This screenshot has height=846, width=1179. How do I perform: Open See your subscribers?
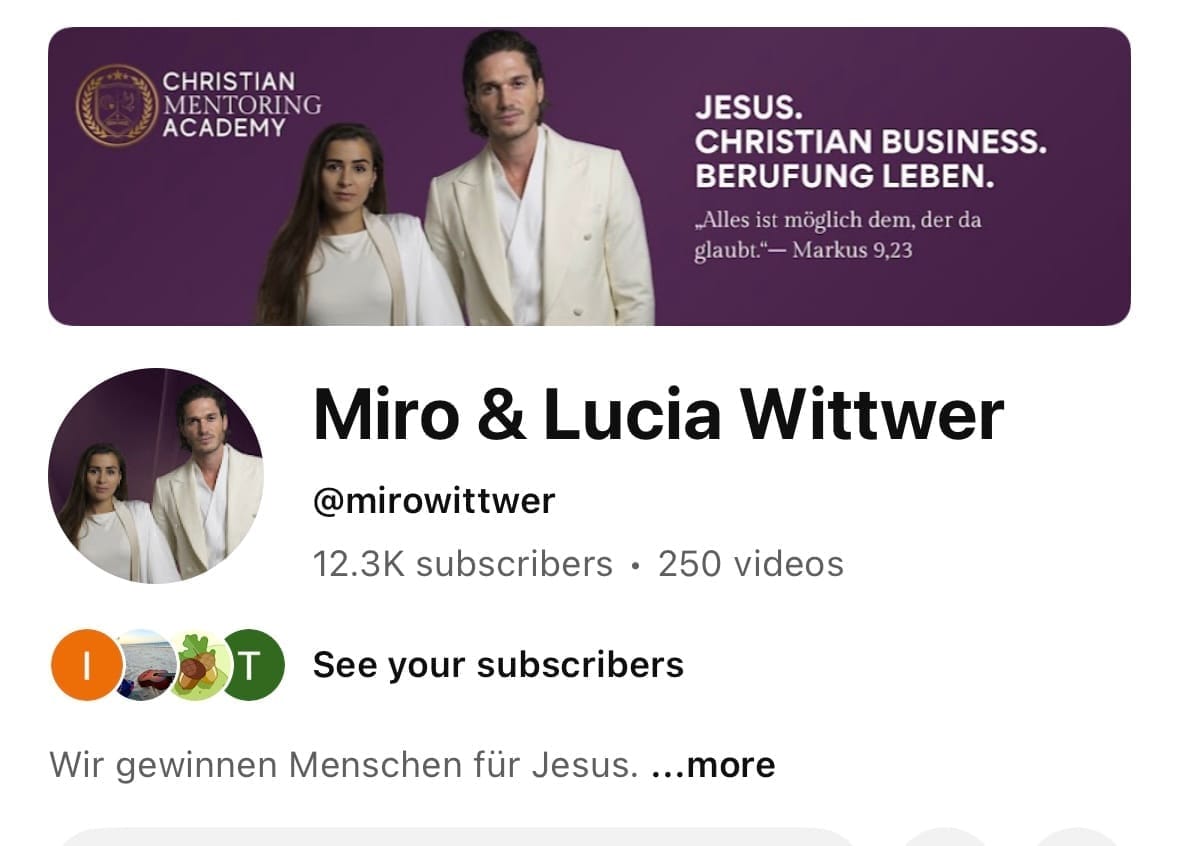click(x=497, y=665)
